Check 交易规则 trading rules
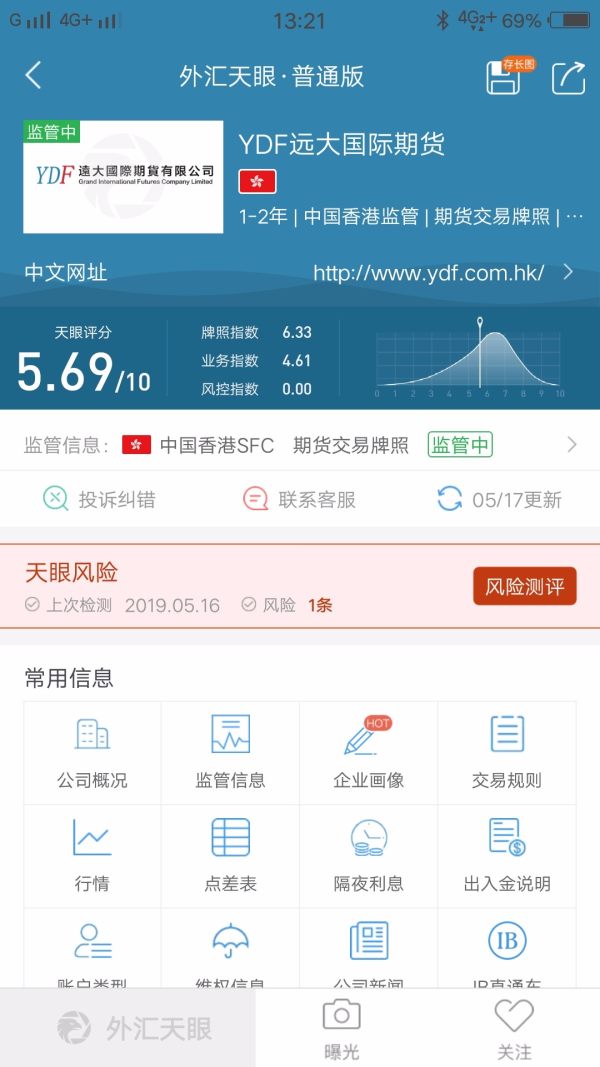Image resolution: width=600 pixels, height=1067 pixels. pos(506,752)
